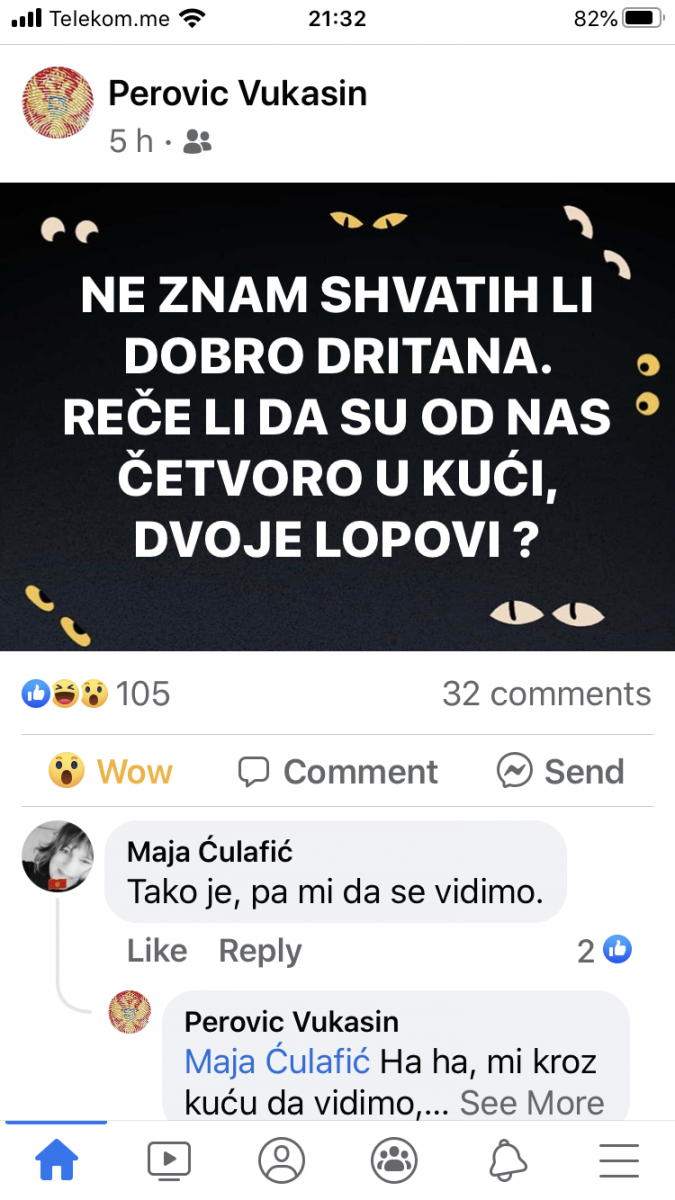Open the hamburger menu tab

coord(619,1160)
